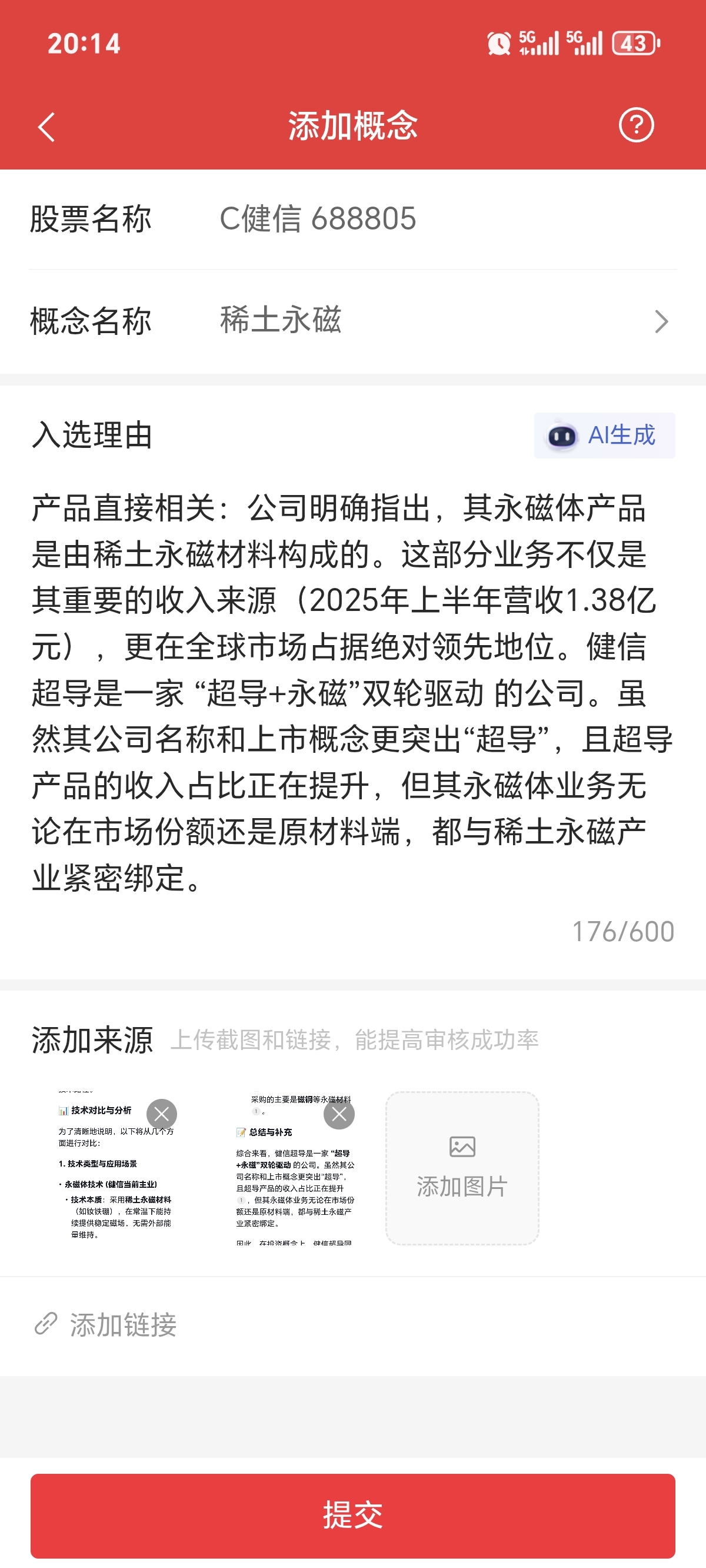Tap the 添加图片 dashed box

[x=461, y=1169]
